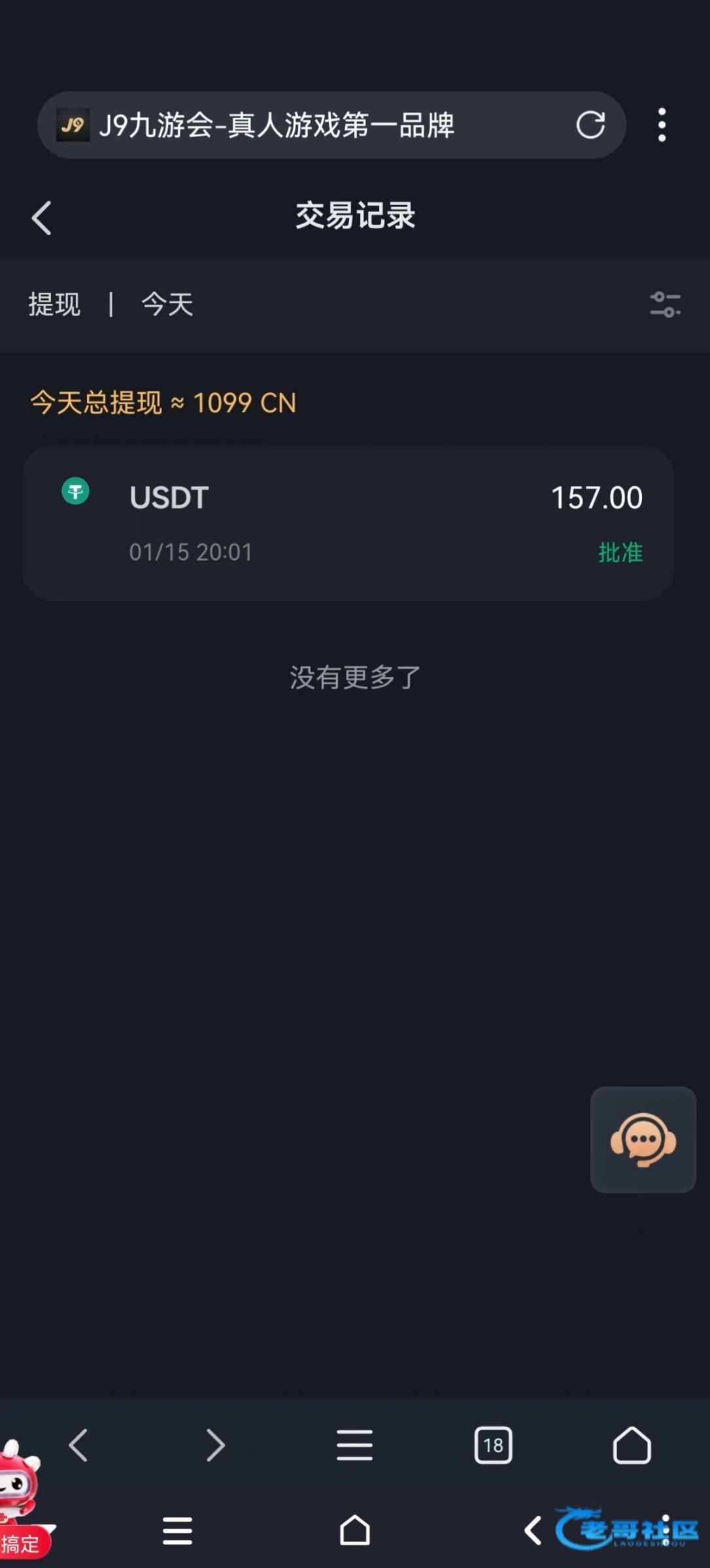The width and height of the screenshot is (710, 1568).
Task: Open the browser's hamburger menu
Action: 354,1445
